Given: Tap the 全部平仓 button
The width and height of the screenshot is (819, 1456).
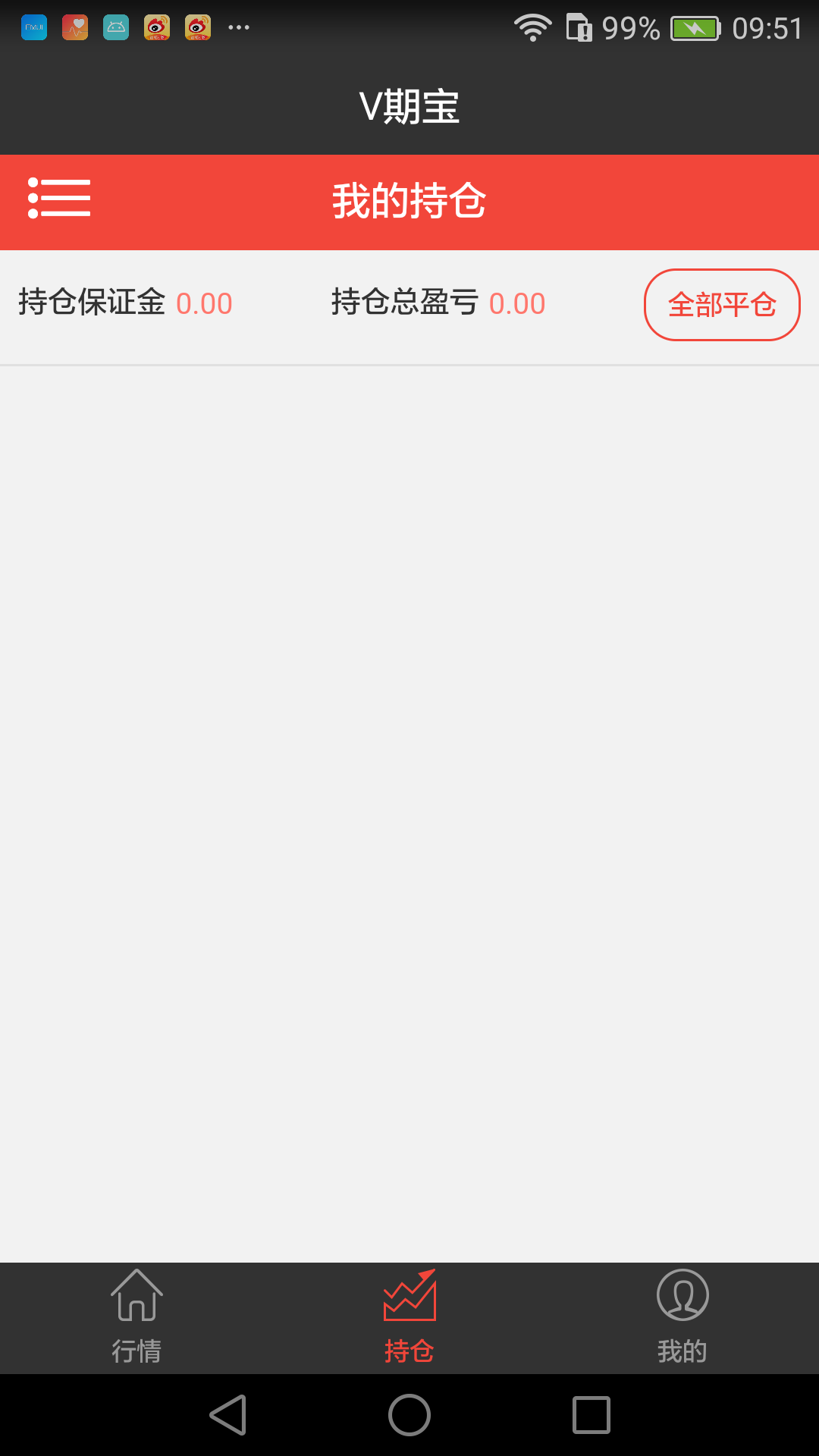Looking at the screenshot, I should click(x=722, y=305).
